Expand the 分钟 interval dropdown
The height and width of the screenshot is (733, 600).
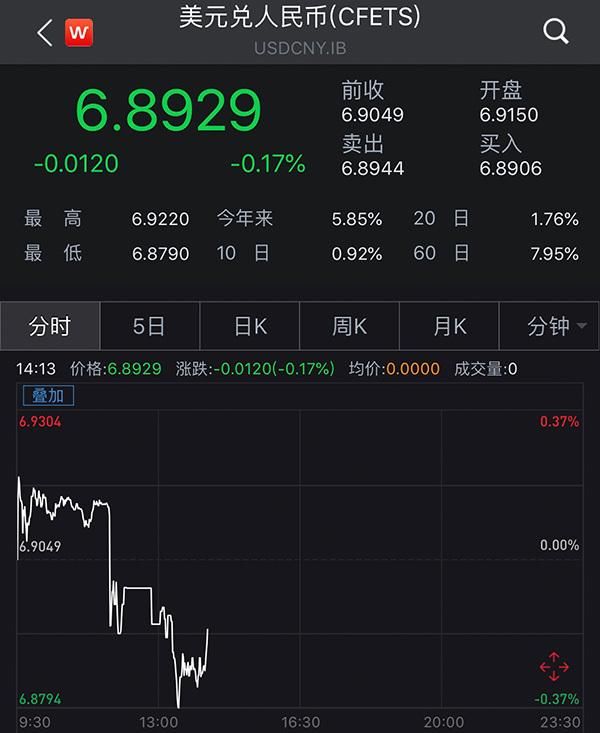[555, 326]
